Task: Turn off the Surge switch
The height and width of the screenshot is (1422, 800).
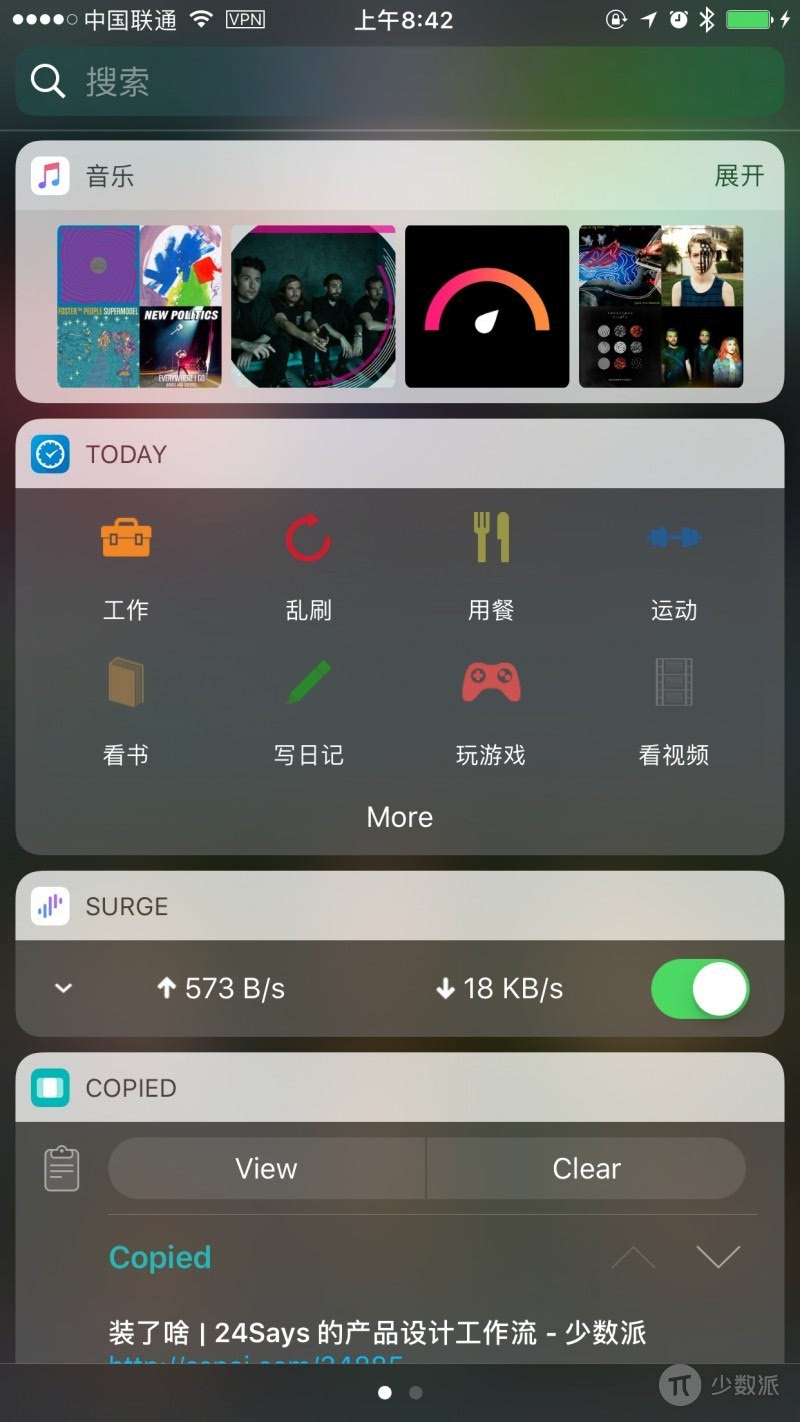Action: tap(700, 989)
